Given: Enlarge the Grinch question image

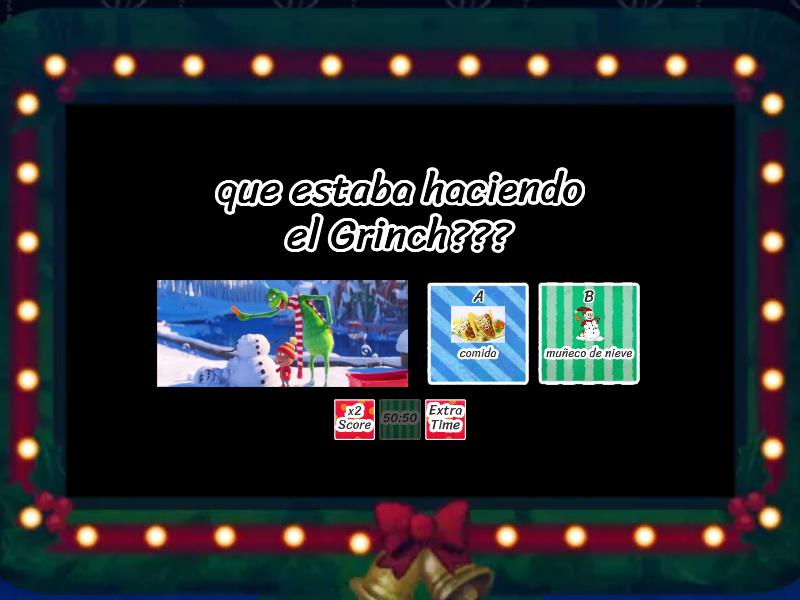Looking at the screenshot, I should tap(282, 333).
